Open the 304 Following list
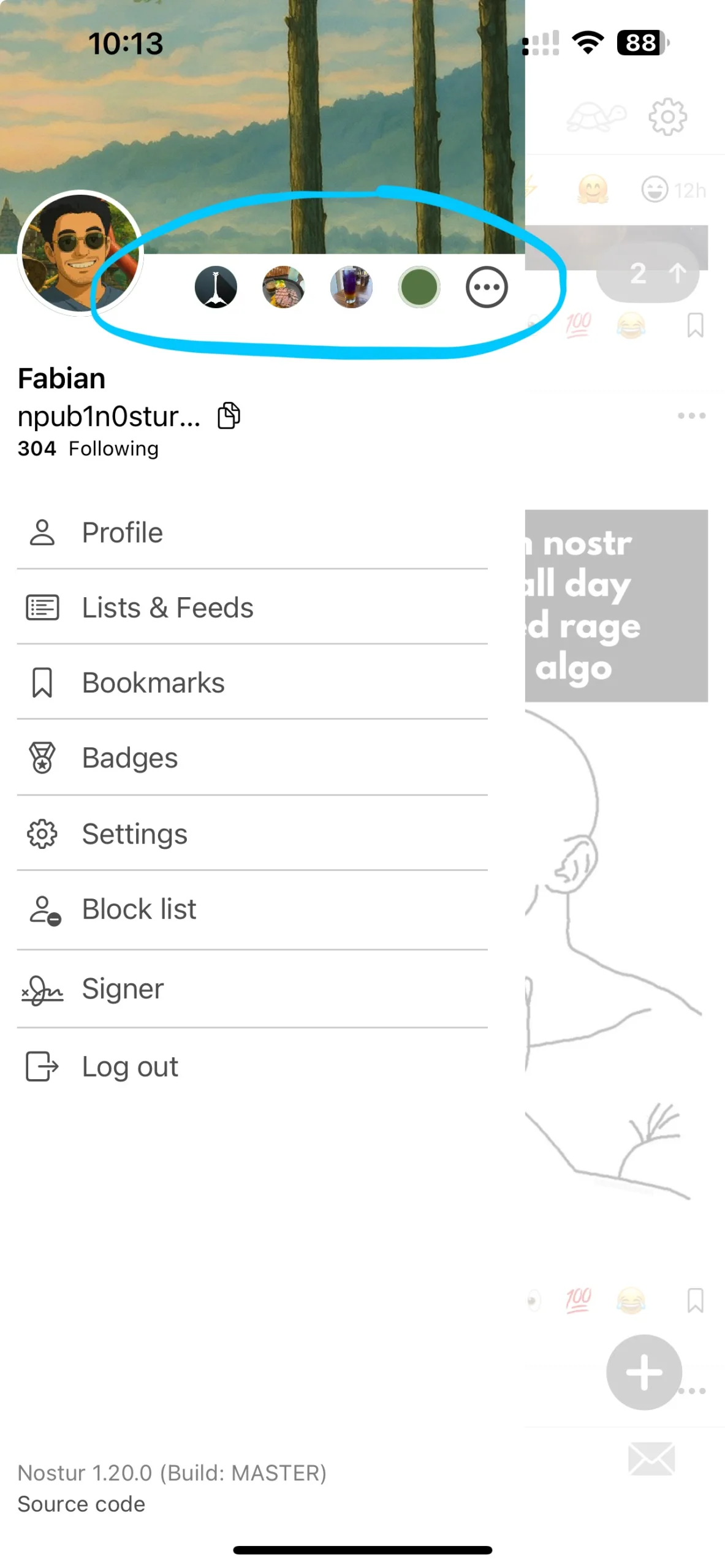This screenshot has width=725, height=1568. click(88, 448)
